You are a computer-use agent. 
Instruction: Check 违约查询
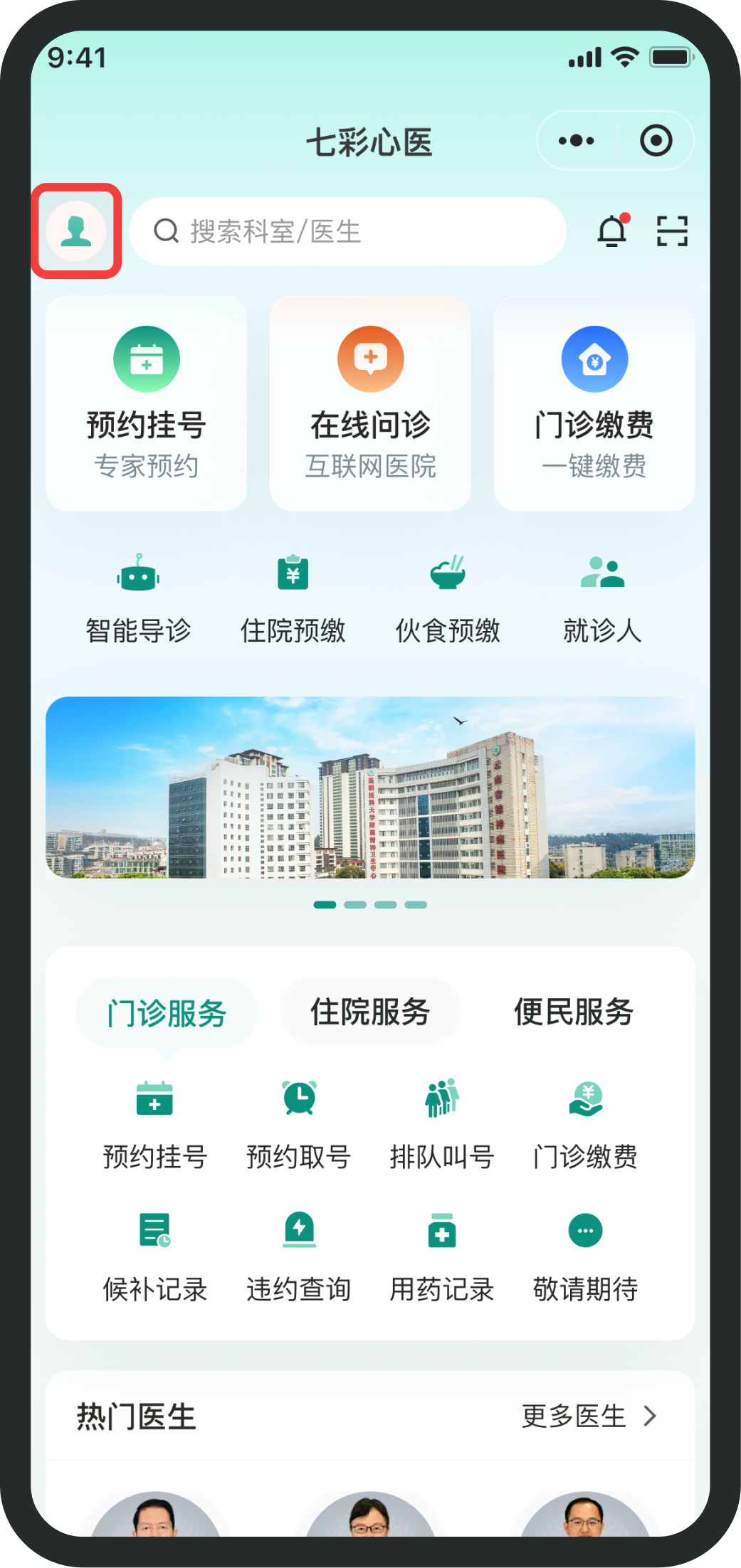tap(299, 1256)
